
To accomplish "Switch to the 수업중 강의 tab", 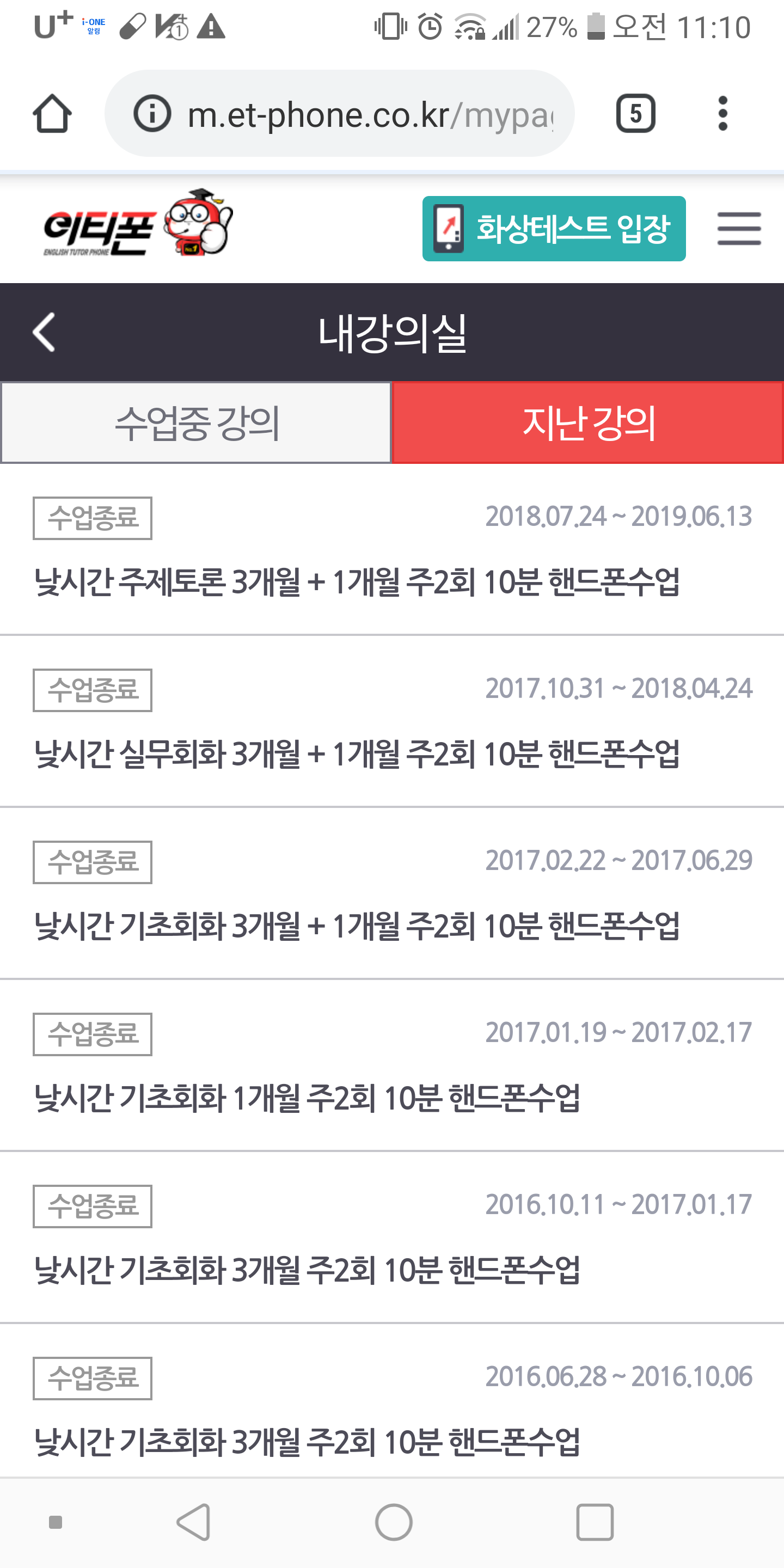I will [x=196, y=423].
